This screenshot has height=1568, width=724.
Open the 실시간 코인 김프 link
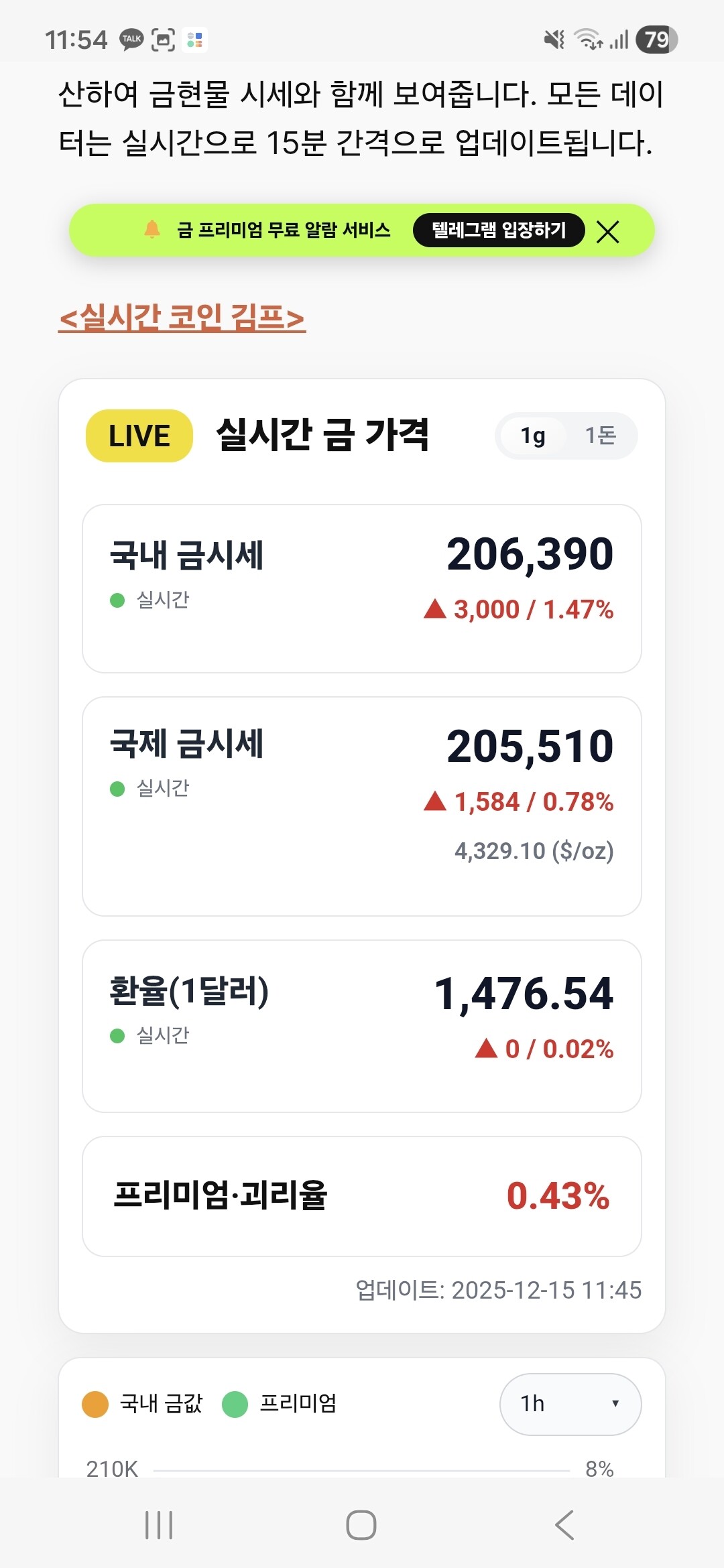click(182, 318)
